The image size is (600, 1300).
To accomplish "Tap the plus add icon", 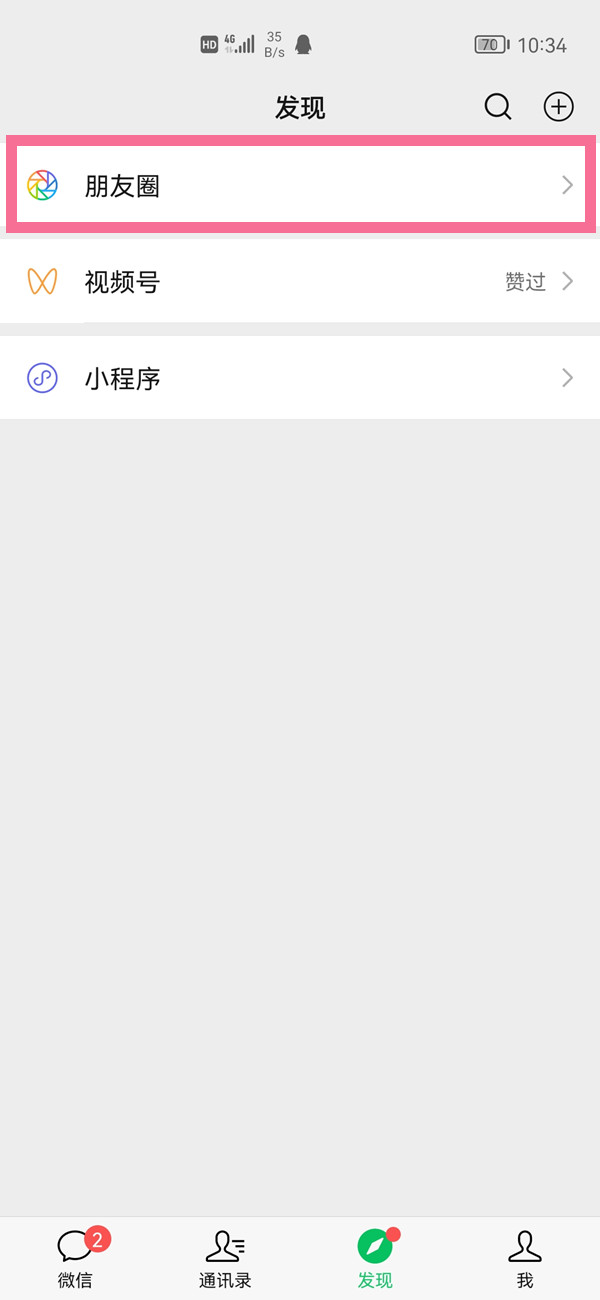I will [558, 106].
